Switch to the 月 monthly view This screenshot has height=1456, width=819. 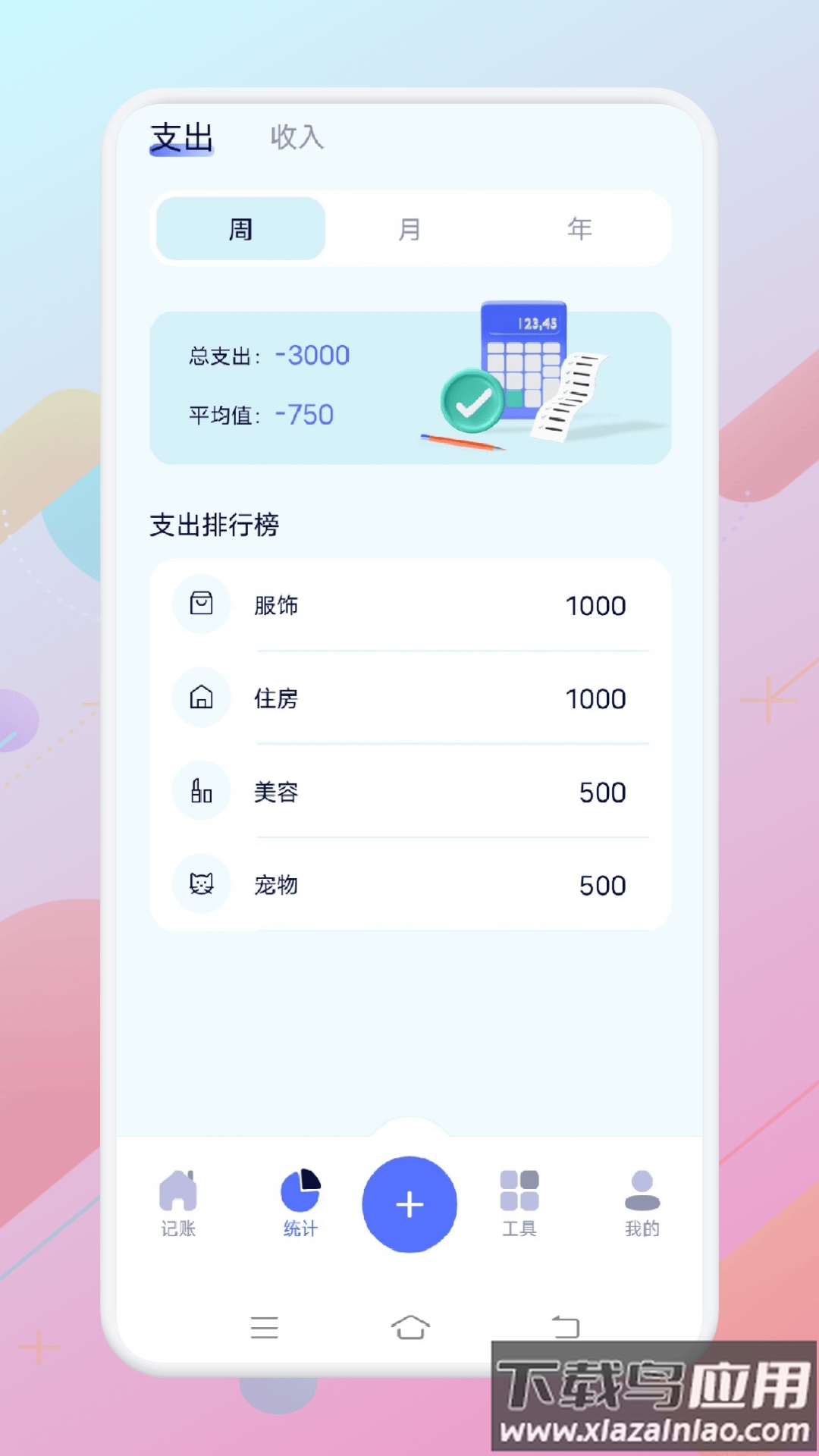(x=409, y=228)
